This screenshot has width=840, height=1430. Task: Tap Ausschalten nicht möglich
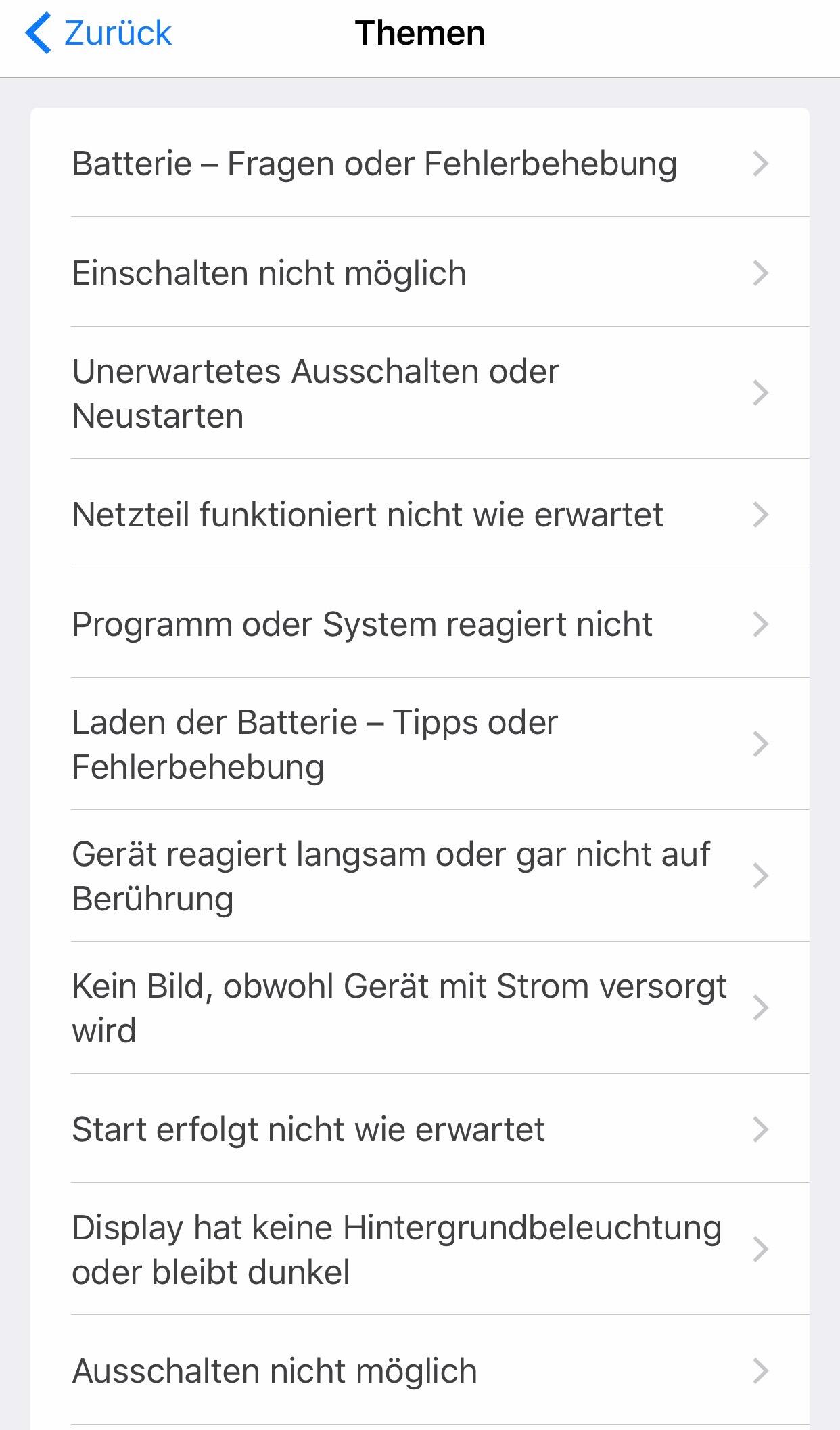click(419, 1371)
